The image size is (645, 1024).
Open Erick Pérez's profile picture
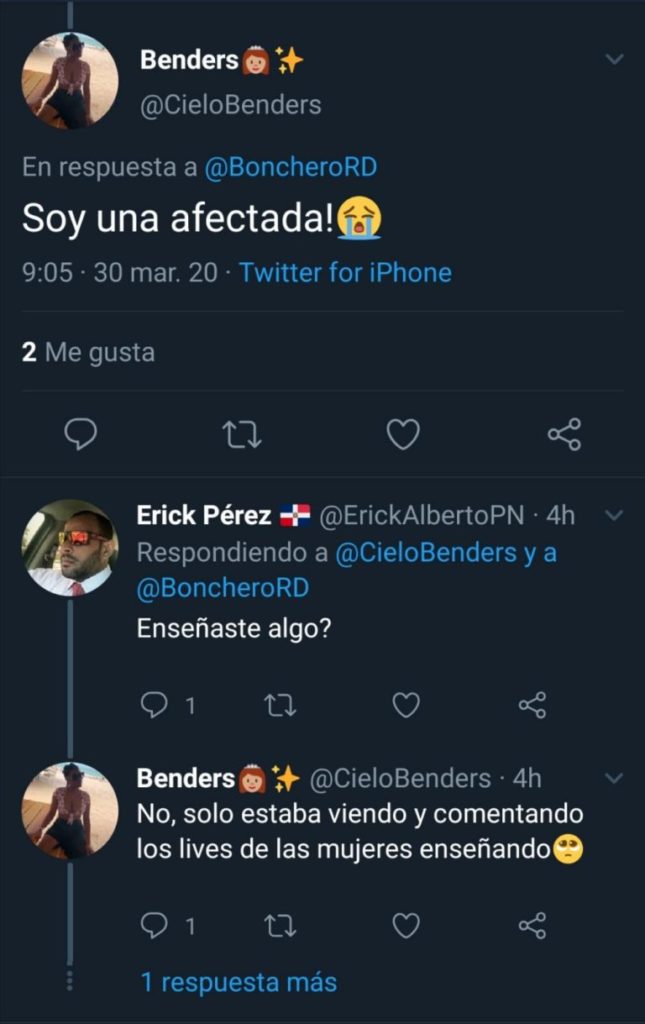(x=70, y=548)
